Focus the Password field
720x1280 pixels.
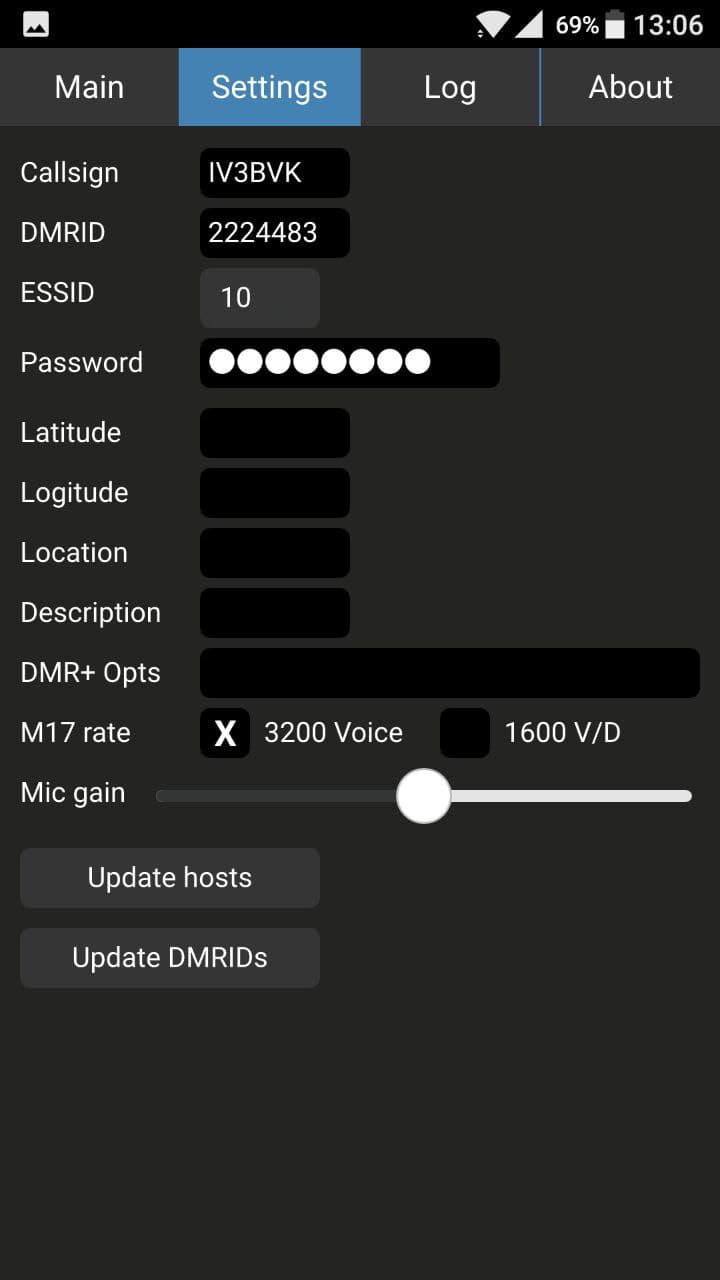click(350, 363)
